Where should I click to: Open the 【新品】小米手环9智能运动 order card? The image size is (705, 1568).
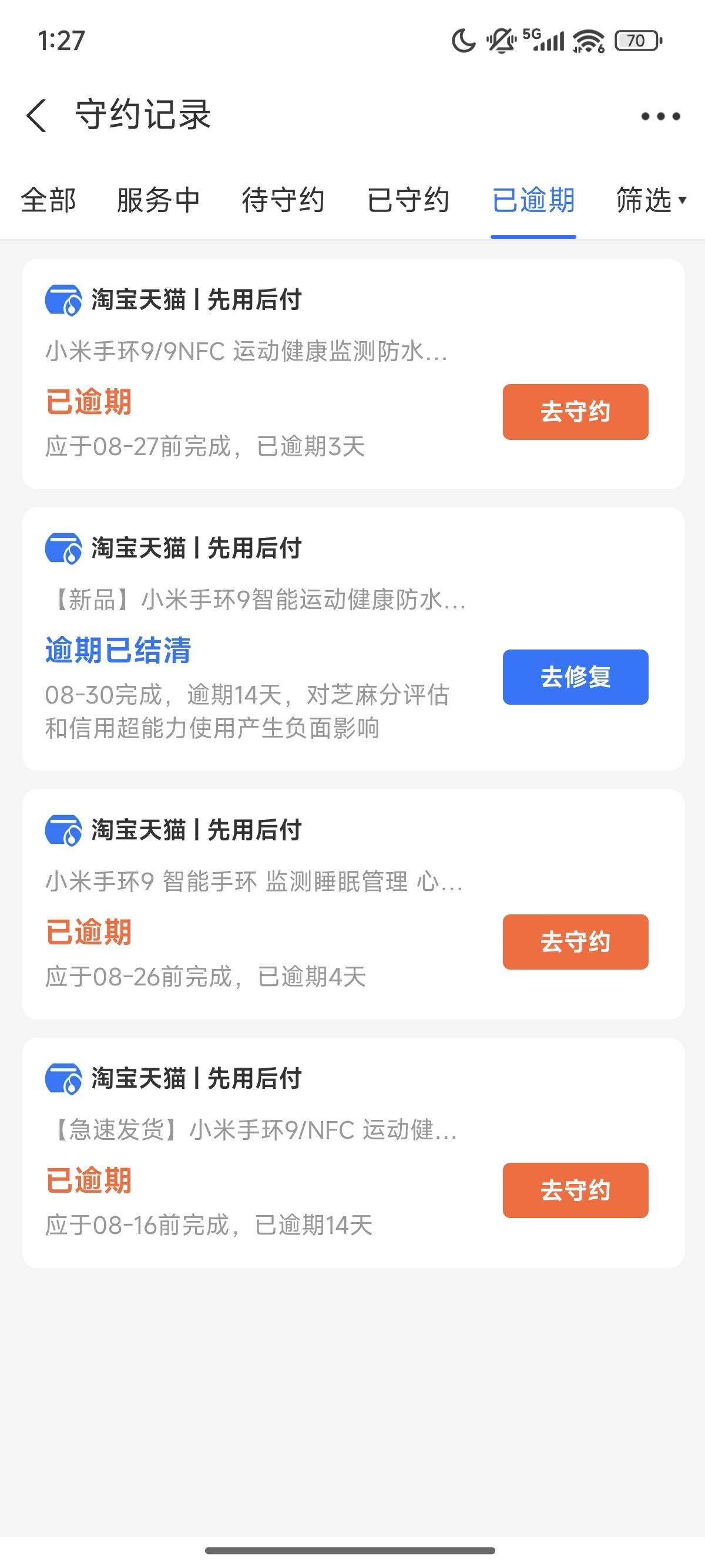(353, 638)
